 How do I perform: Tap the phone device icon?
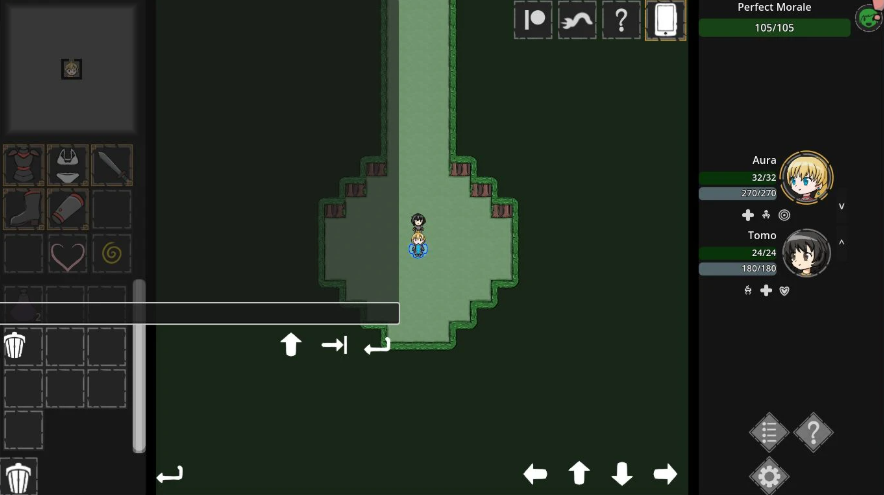coord(666,20)
